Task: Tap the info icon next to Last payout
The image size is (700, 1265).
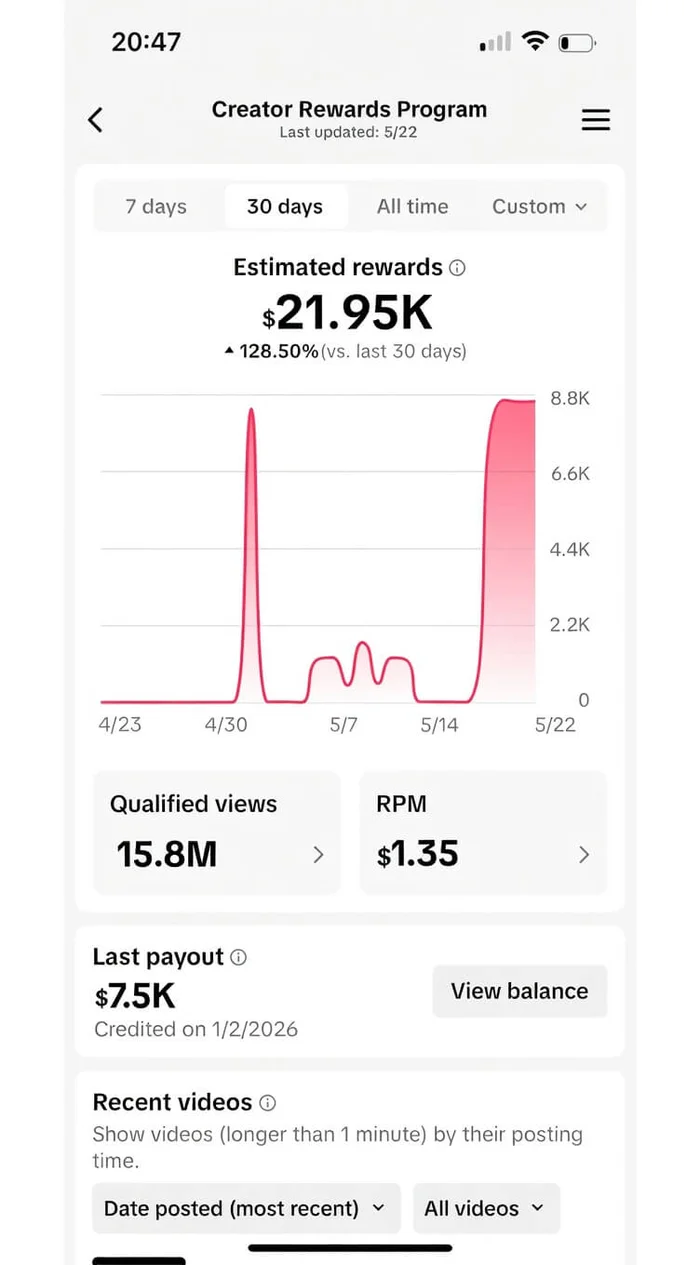Action: coord(238,957)
